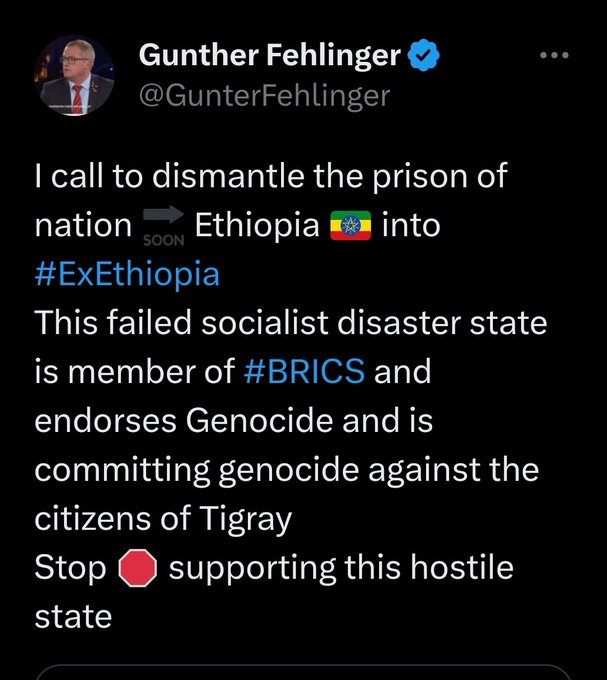Viewport: 607px width, 680px height.
Task: Open the #BRICS hashtag
Action: (x=304, y=372)
